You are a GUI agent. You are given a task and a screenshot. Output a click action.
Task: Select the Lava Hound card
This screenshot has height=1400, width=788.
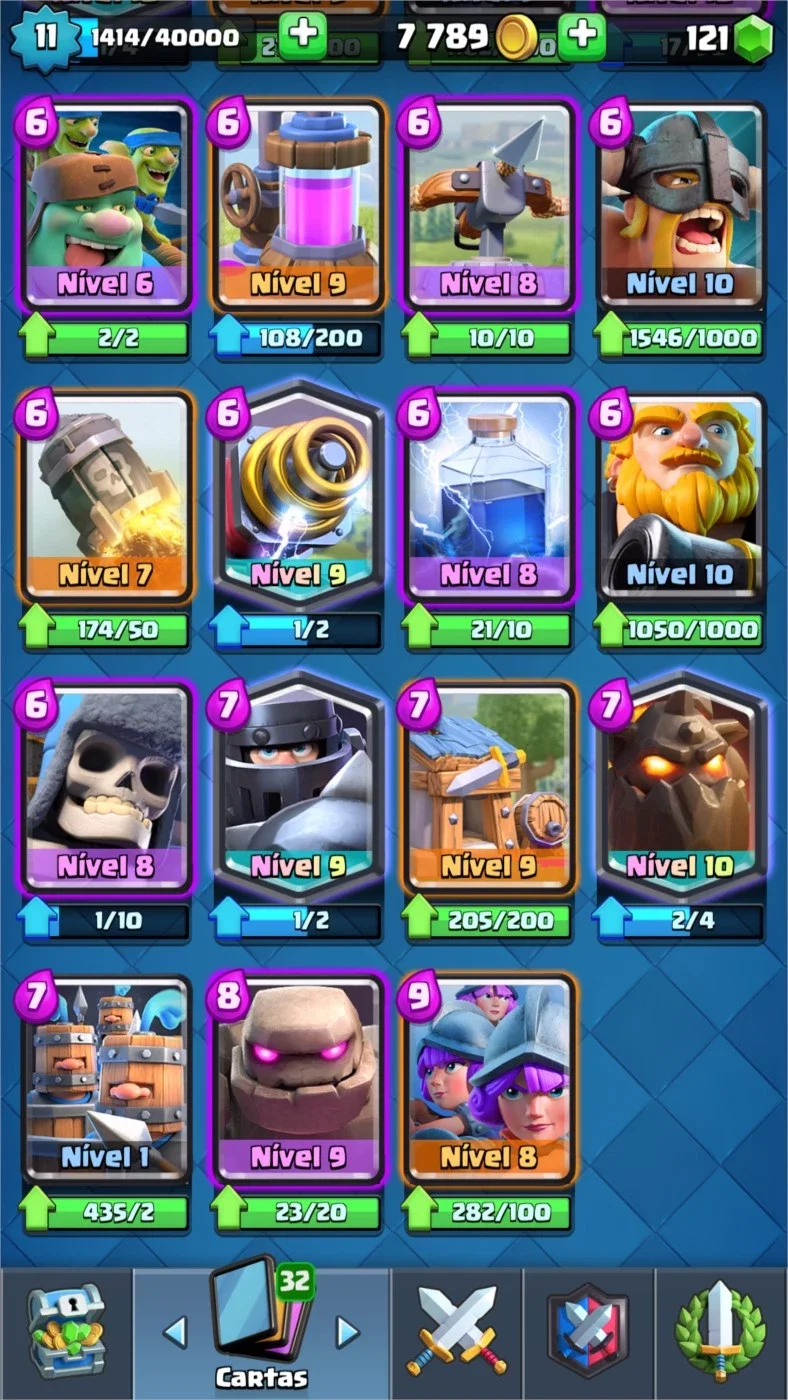coord(680,789)
